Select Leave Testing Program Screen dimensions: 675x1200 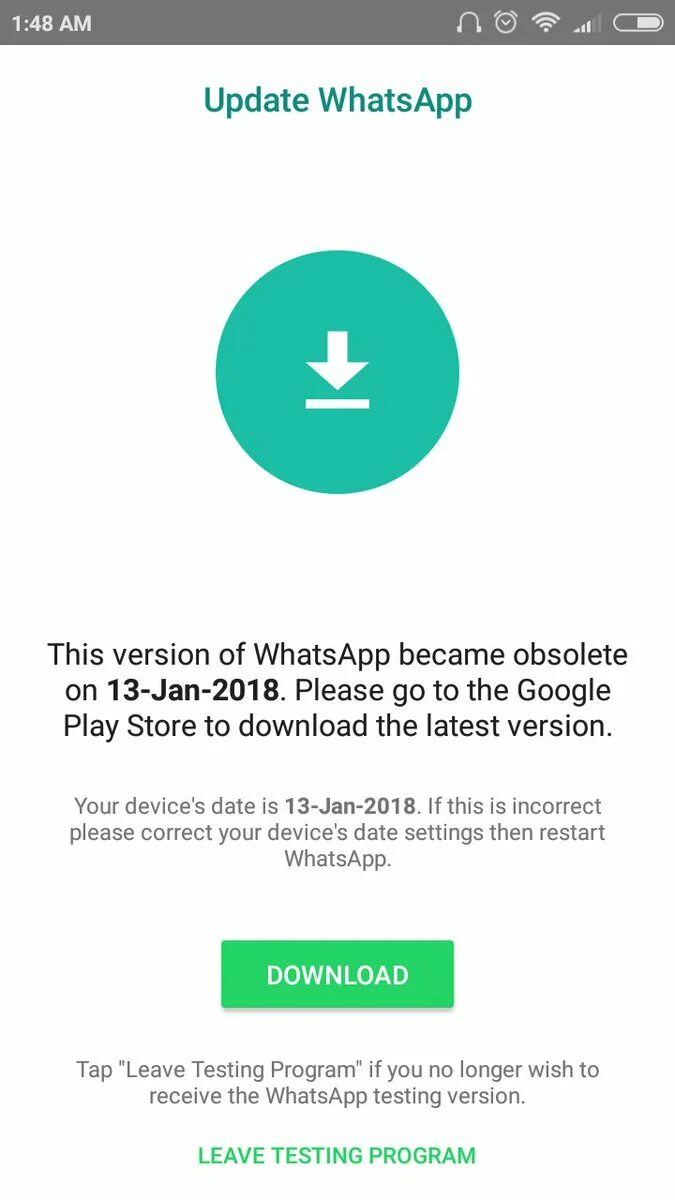337,1155
